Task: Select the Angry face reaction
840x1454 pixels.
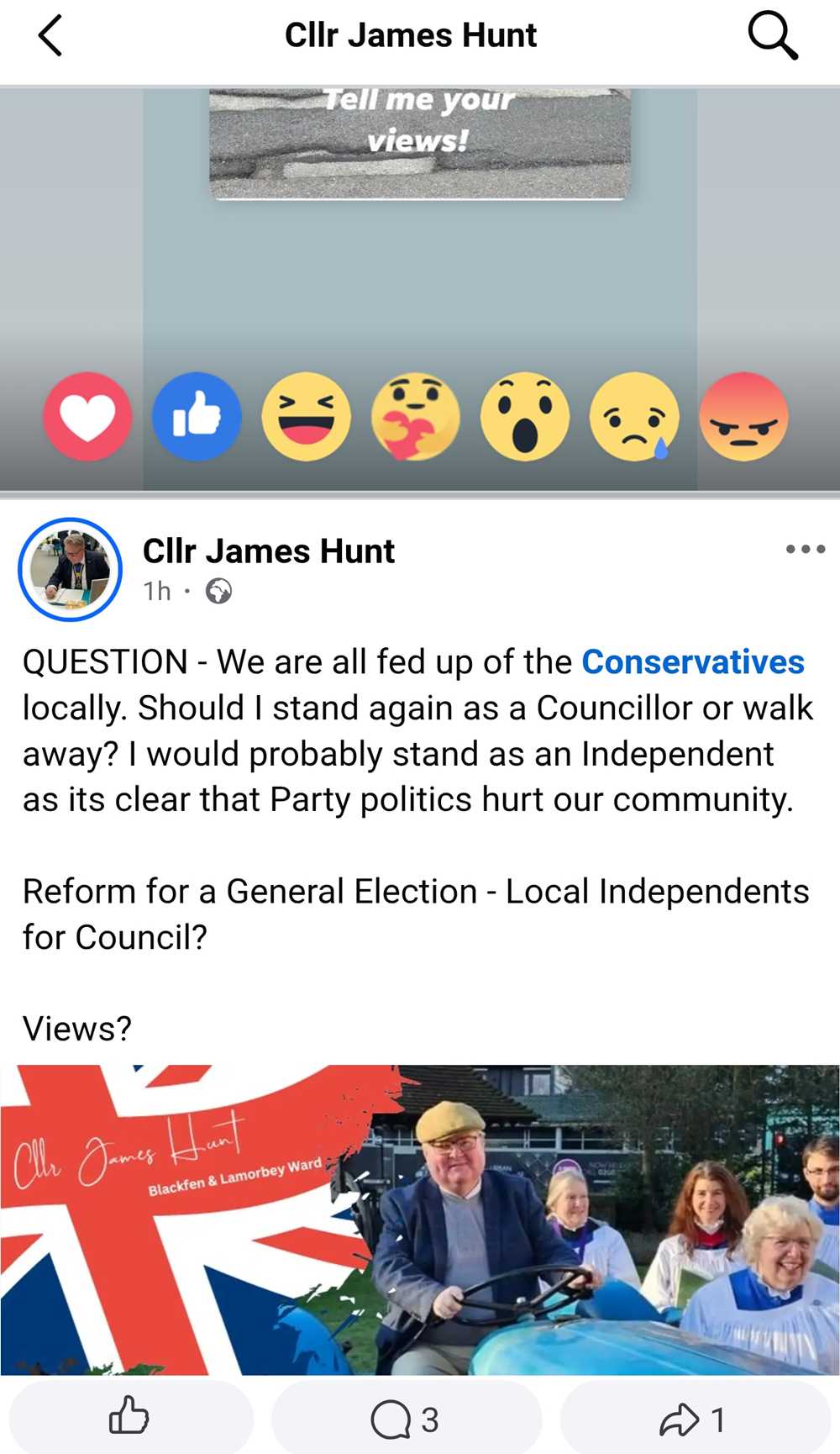Action: click(x=743, y=417)
